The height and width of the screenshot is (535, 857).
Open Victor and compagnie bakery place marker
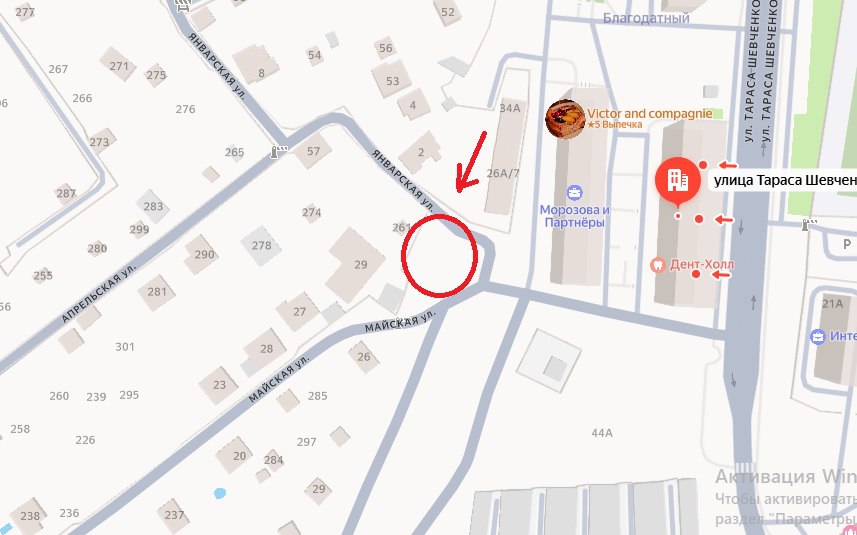coord(565,119)
